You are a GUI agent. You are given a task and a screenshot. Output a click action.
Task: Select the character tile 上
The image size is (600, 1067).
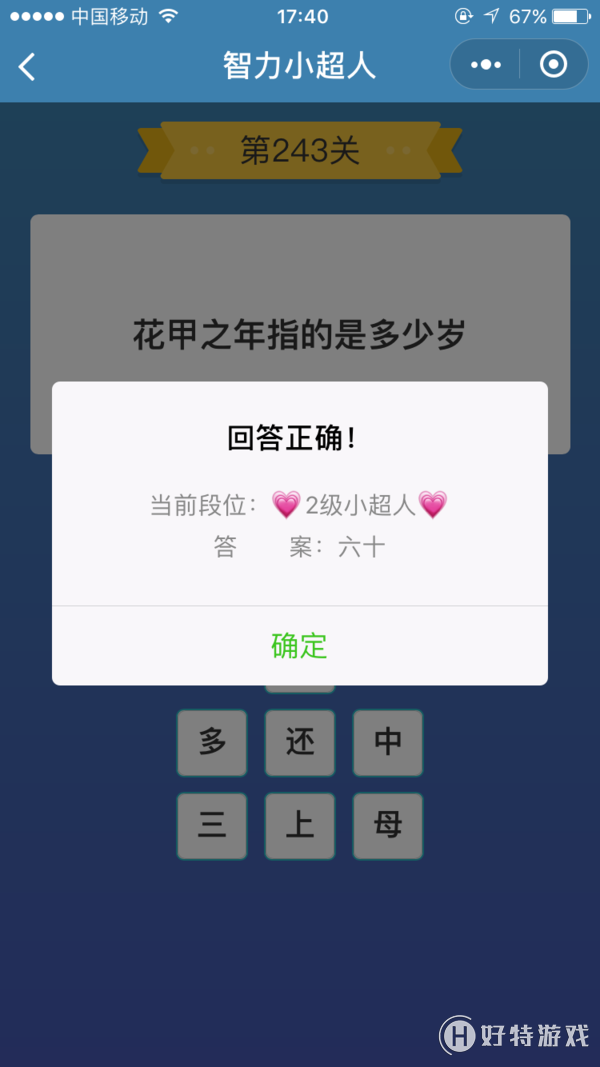click(300, 826)
